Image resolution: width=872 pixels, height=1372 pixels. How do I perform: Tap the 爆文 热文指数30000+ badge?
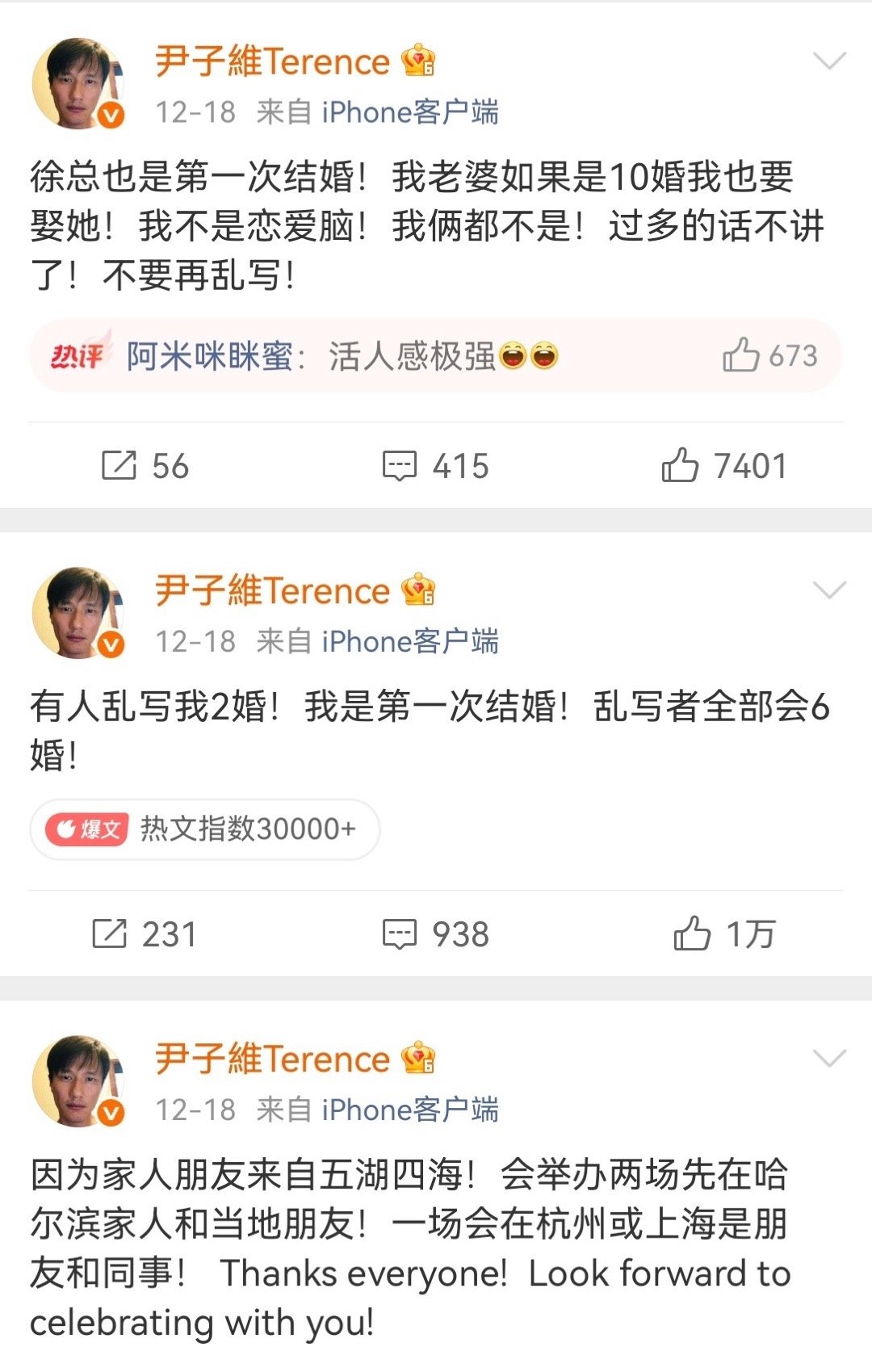[202, 828]
